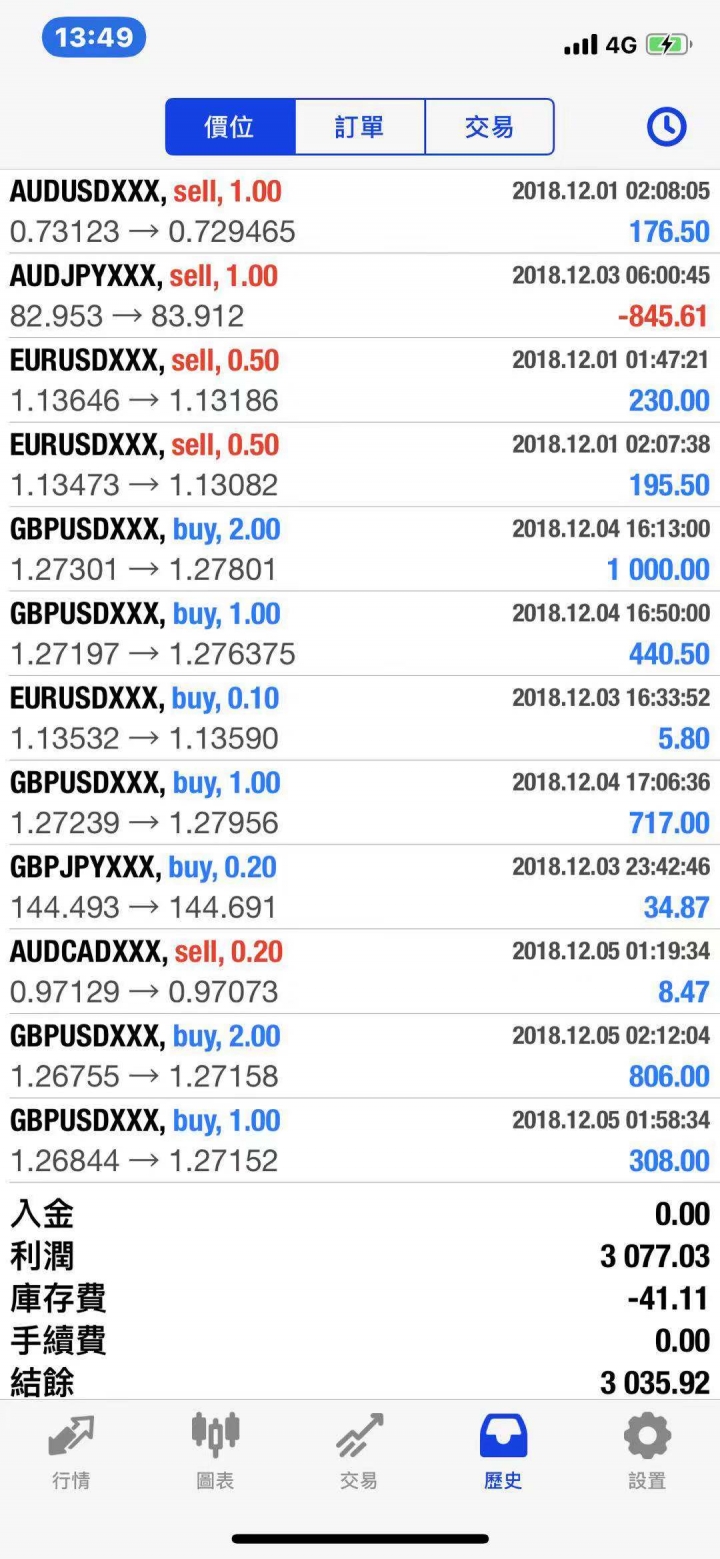Open the clock period filter icon
Screen dimensions: 720x1559
click(x=666, y=127)
